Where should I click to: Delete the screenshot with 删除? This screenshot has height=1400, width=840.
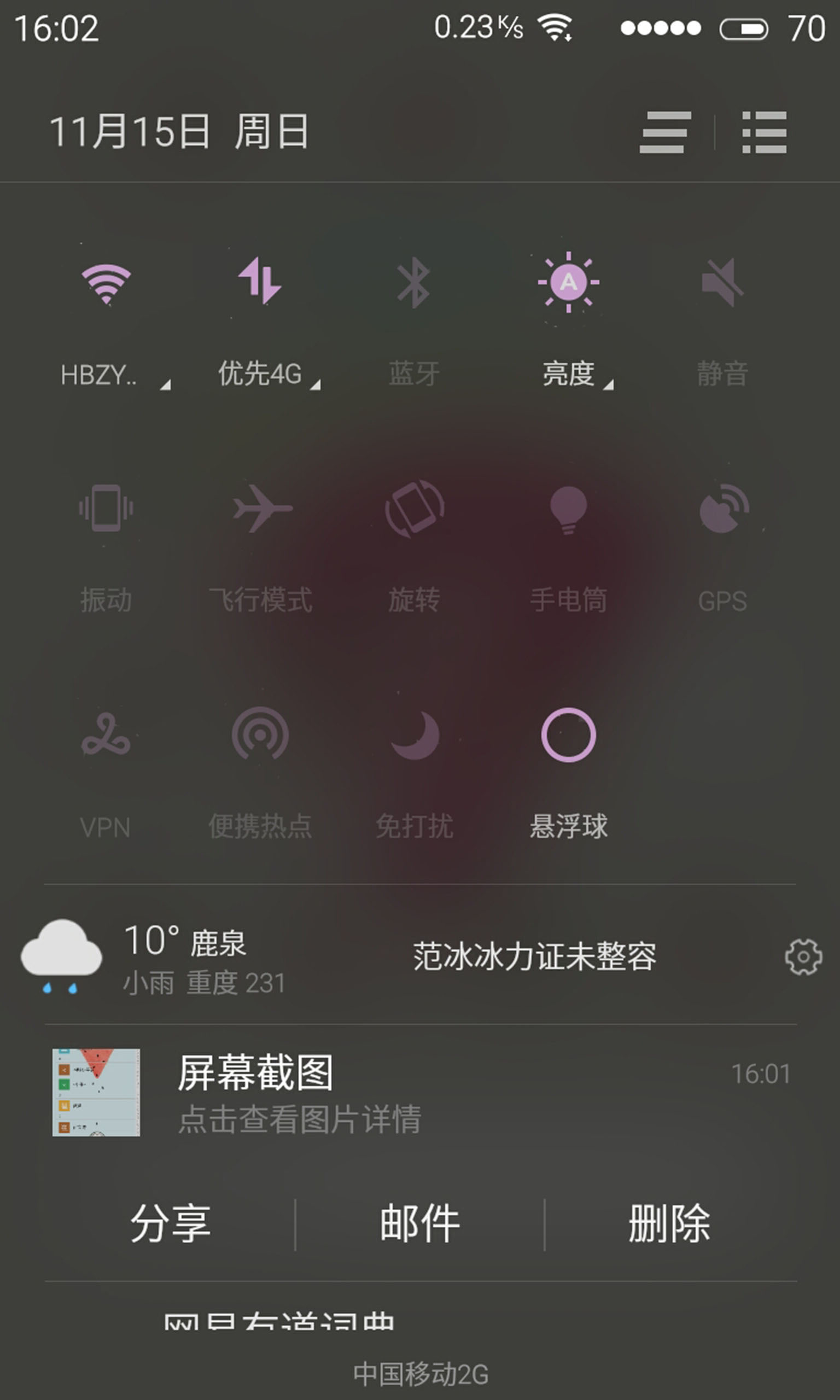point(669,1223)
